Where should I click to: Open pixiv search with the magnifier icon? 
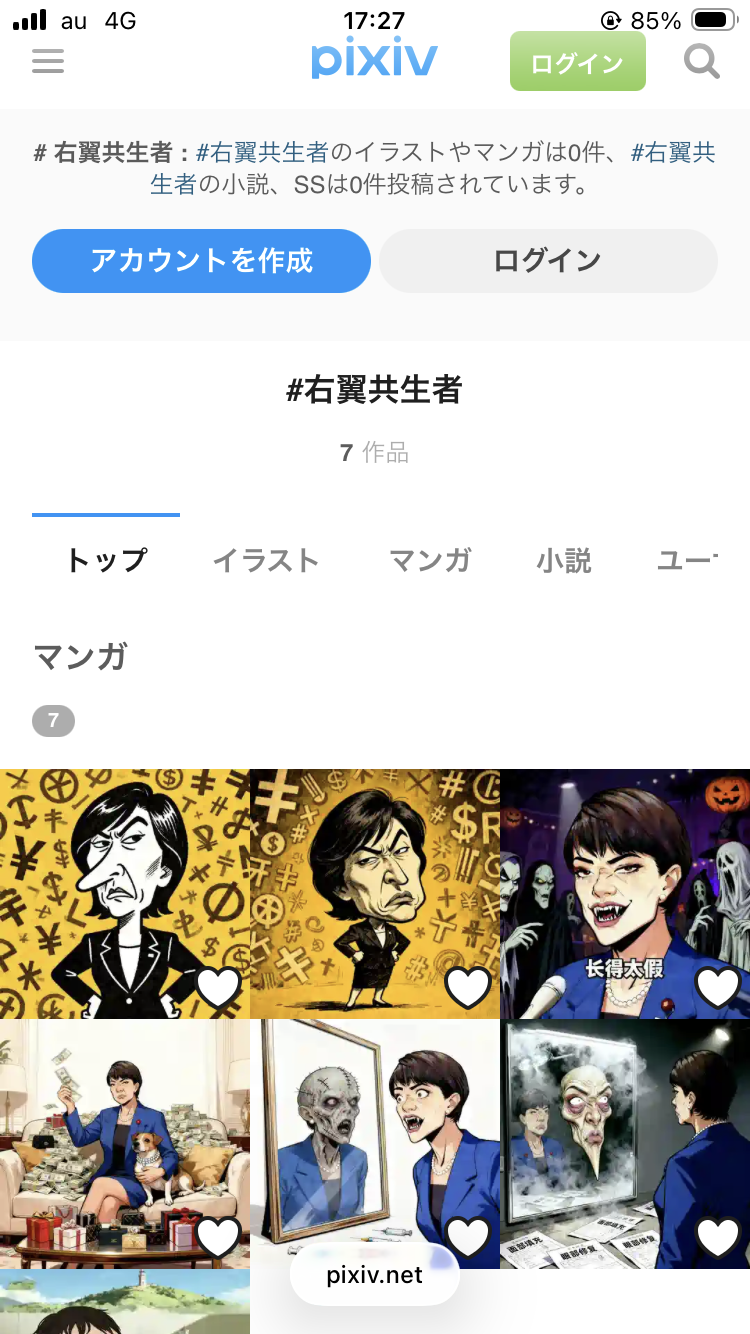[x=702, y=61]
